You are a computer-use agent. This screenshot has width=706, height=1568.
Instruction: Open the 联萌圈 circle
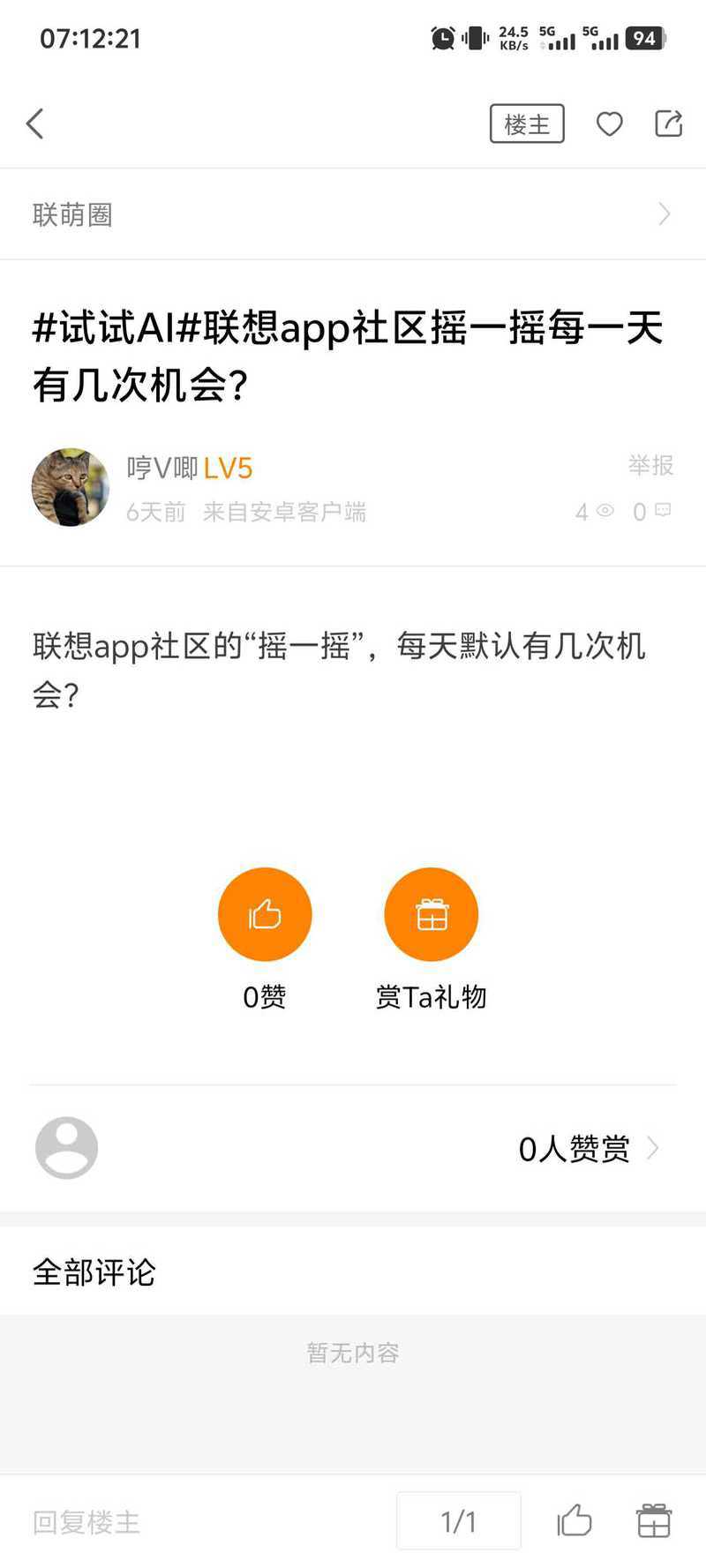(353, 214)
